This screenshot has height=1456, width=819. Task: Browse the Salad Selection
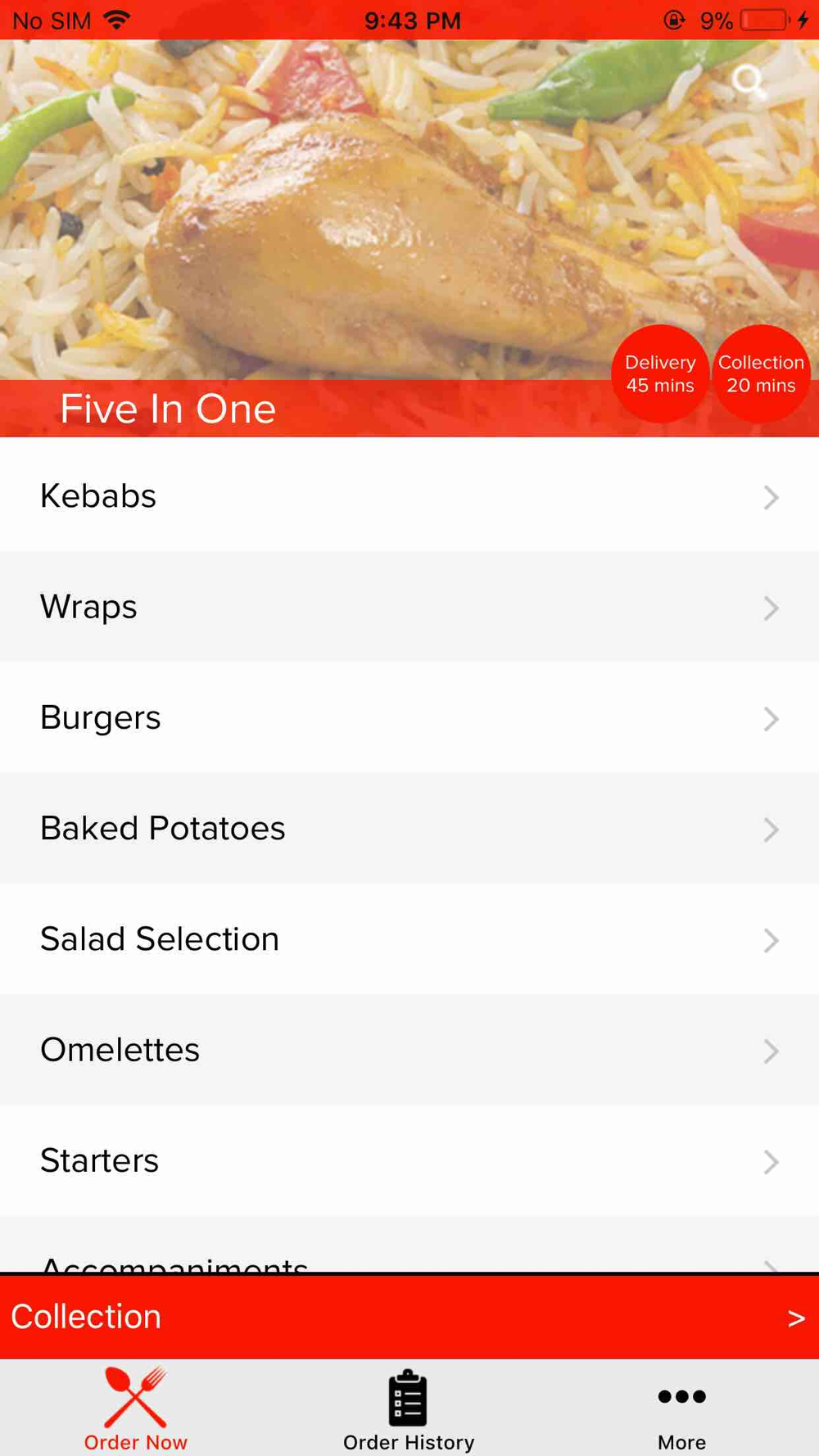[409, 939]
